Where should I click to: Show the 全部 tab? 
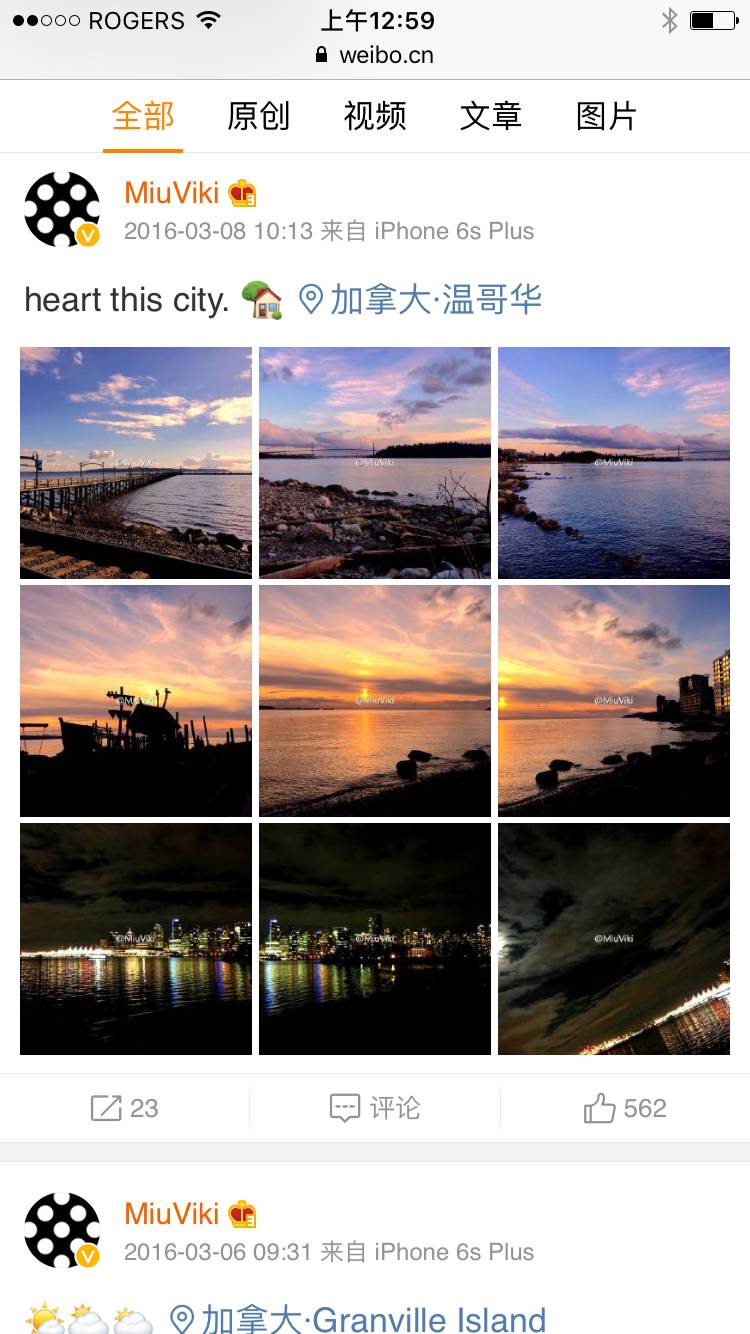(x=143, y=116)
